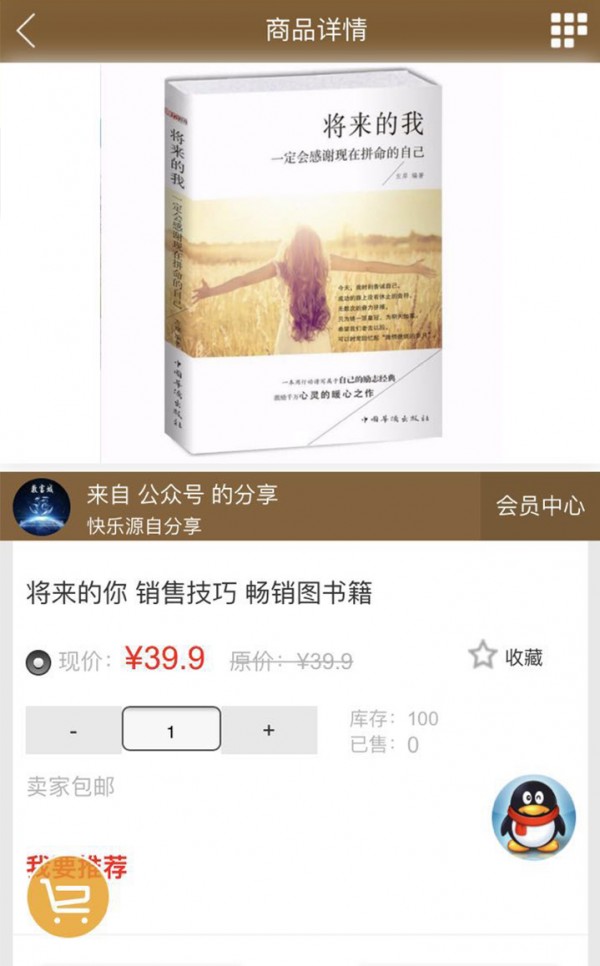Decrease quantity with minus button

click(x=74, y=730)
